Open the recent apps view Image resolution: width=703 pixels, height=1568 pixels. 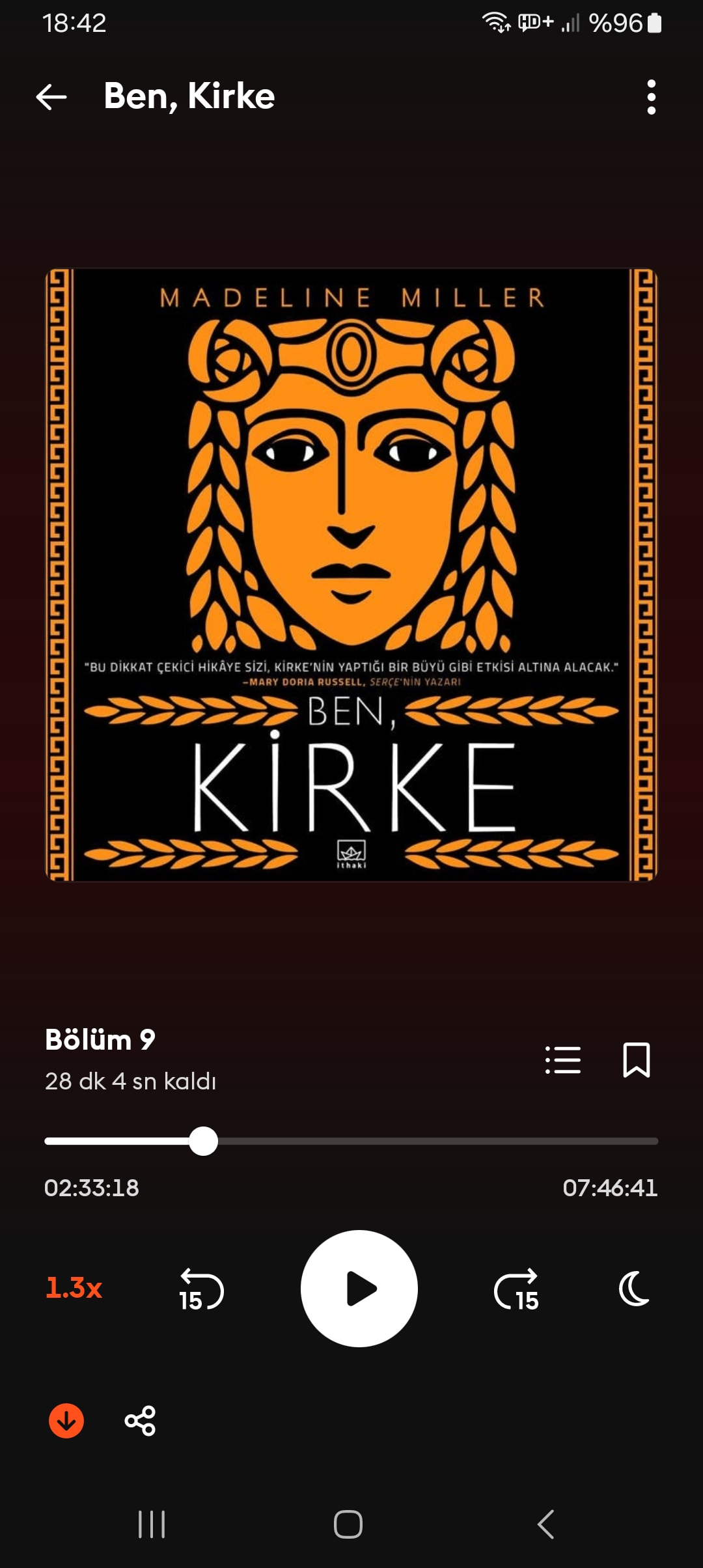[152, 1524]
